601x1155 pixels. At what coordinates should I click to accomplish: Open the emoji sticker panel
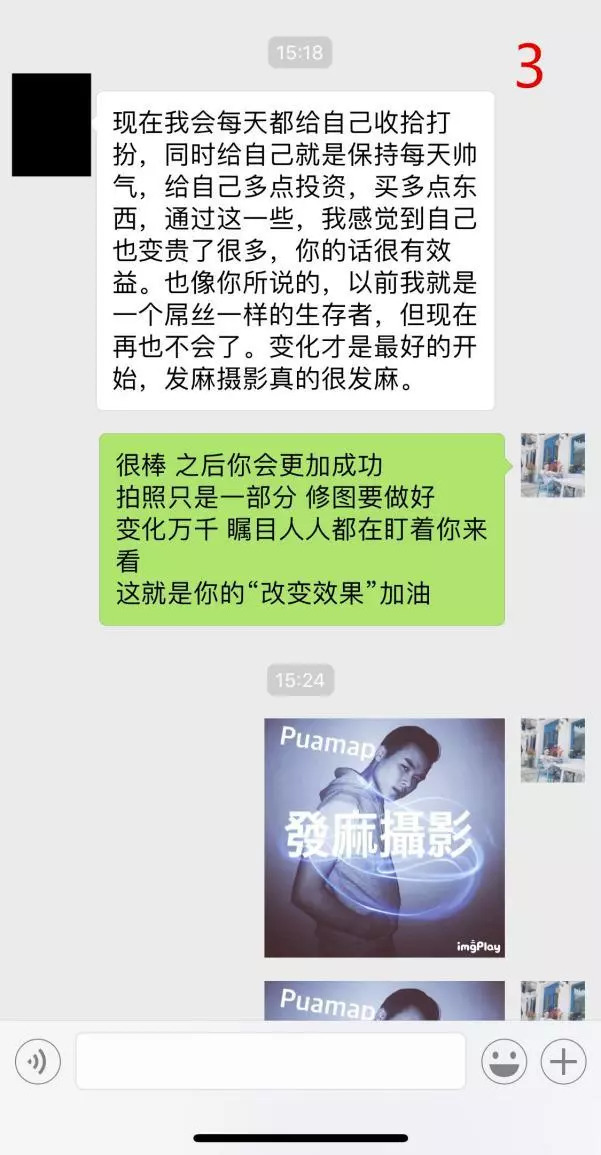click(x=504, y=1061)
